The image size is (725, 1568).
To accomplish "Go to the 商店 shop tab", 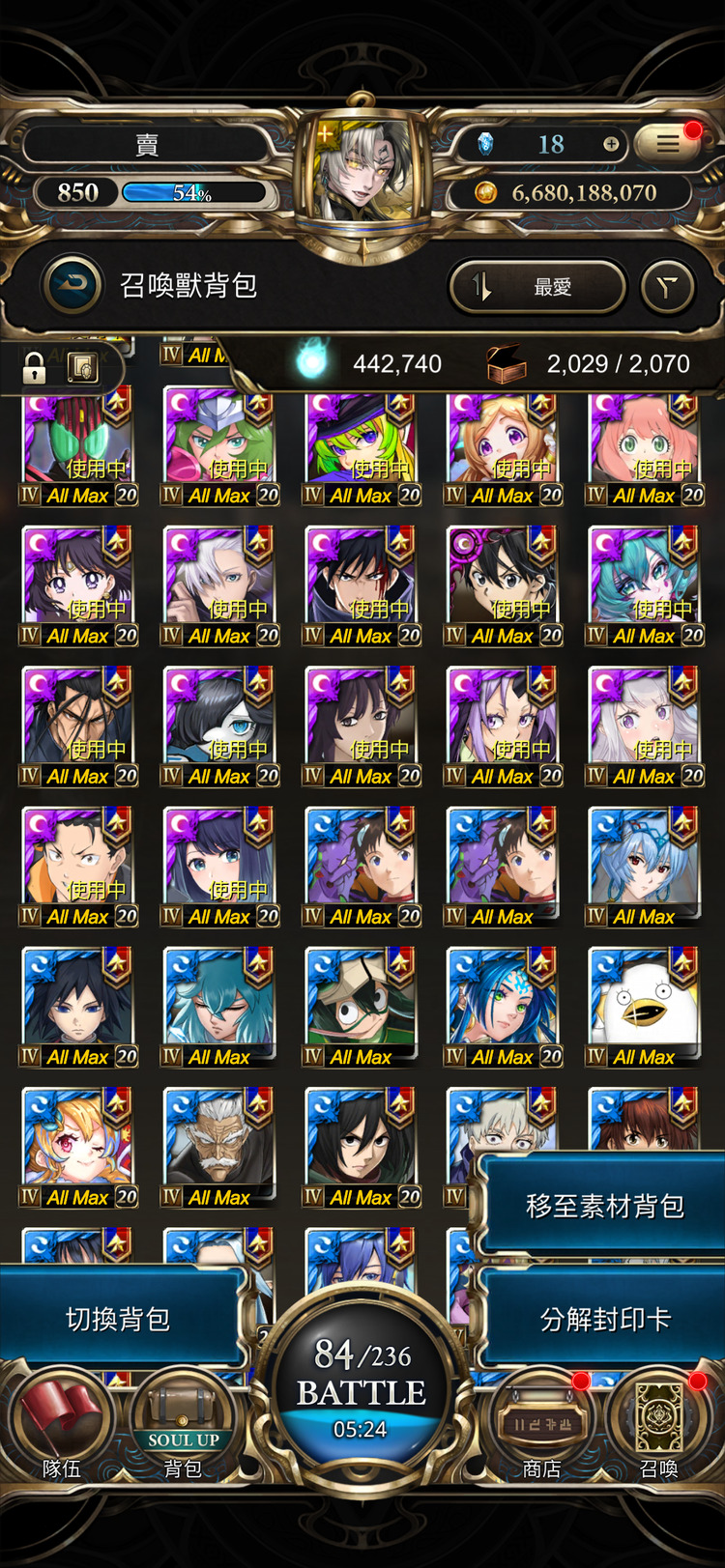I will [543, 1430].
